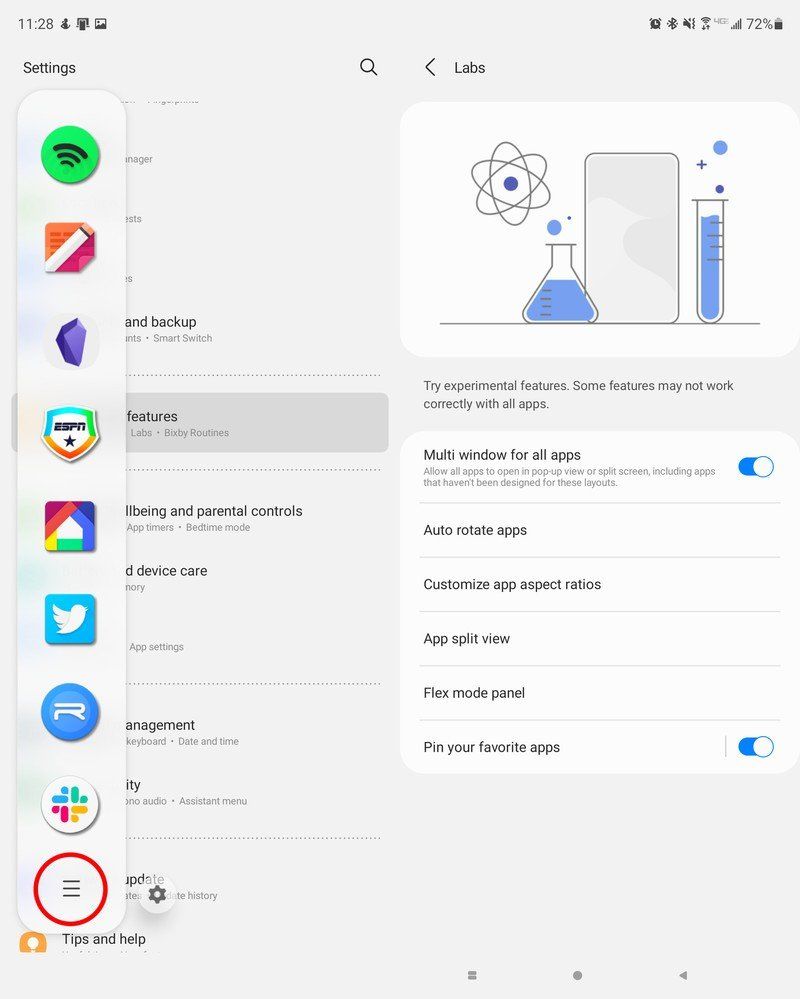Viewport: 800px width, 999px height.
Task: Disable Multi window for all apps
Action: tap(757, 466)
